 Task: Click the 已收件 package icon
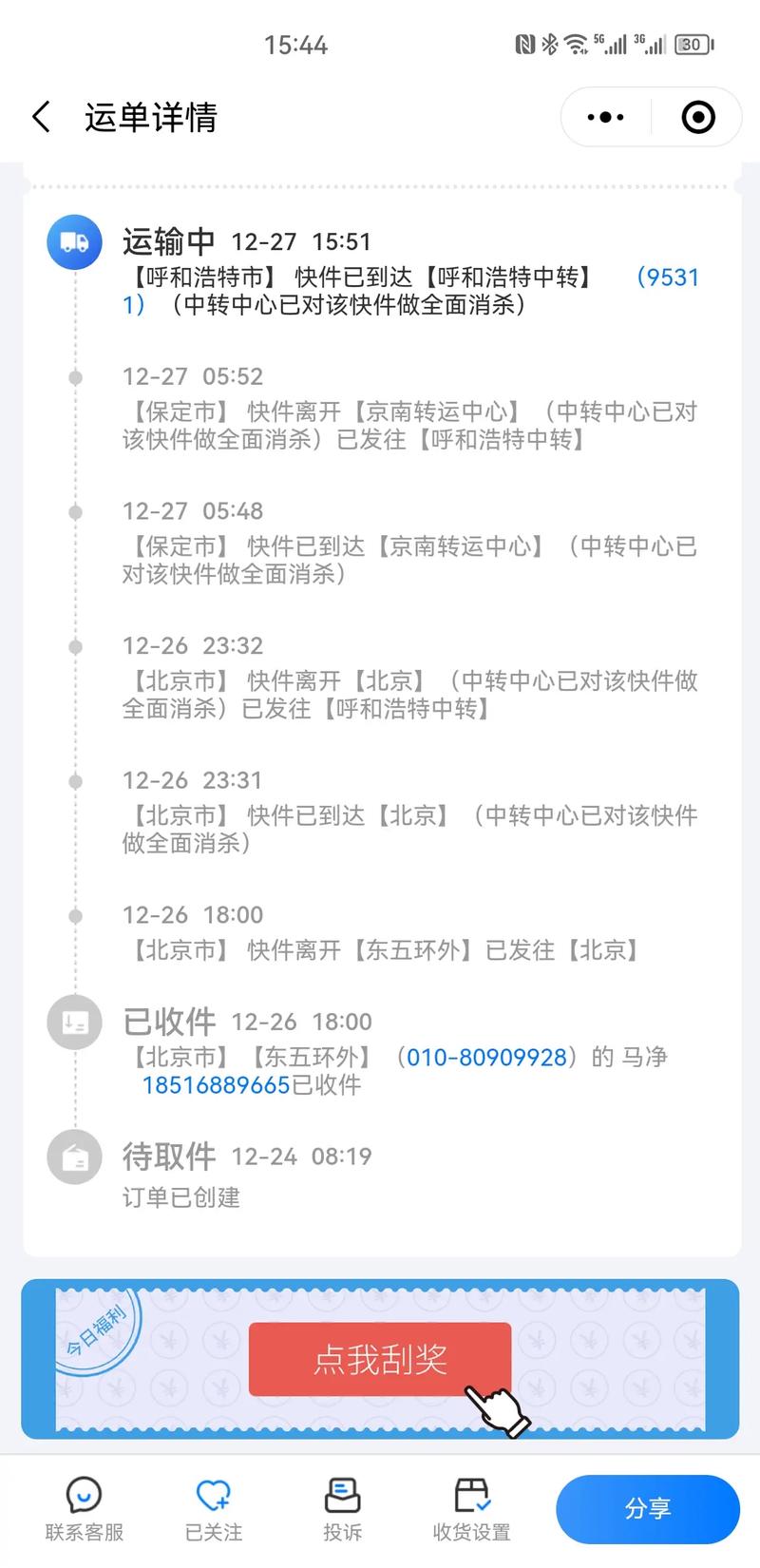74,1022
